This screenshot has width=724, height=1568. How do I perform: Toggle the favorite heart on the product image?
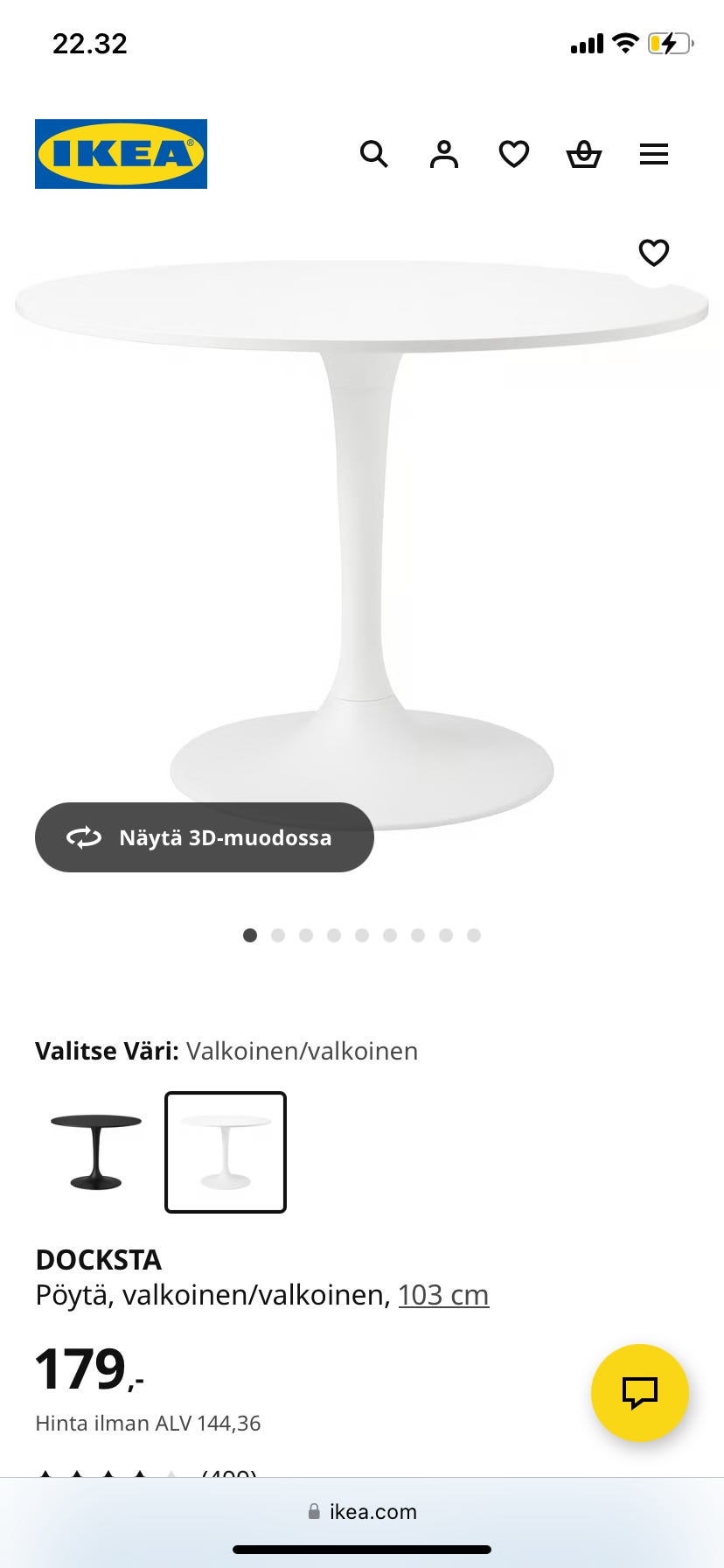coord(654,253)
